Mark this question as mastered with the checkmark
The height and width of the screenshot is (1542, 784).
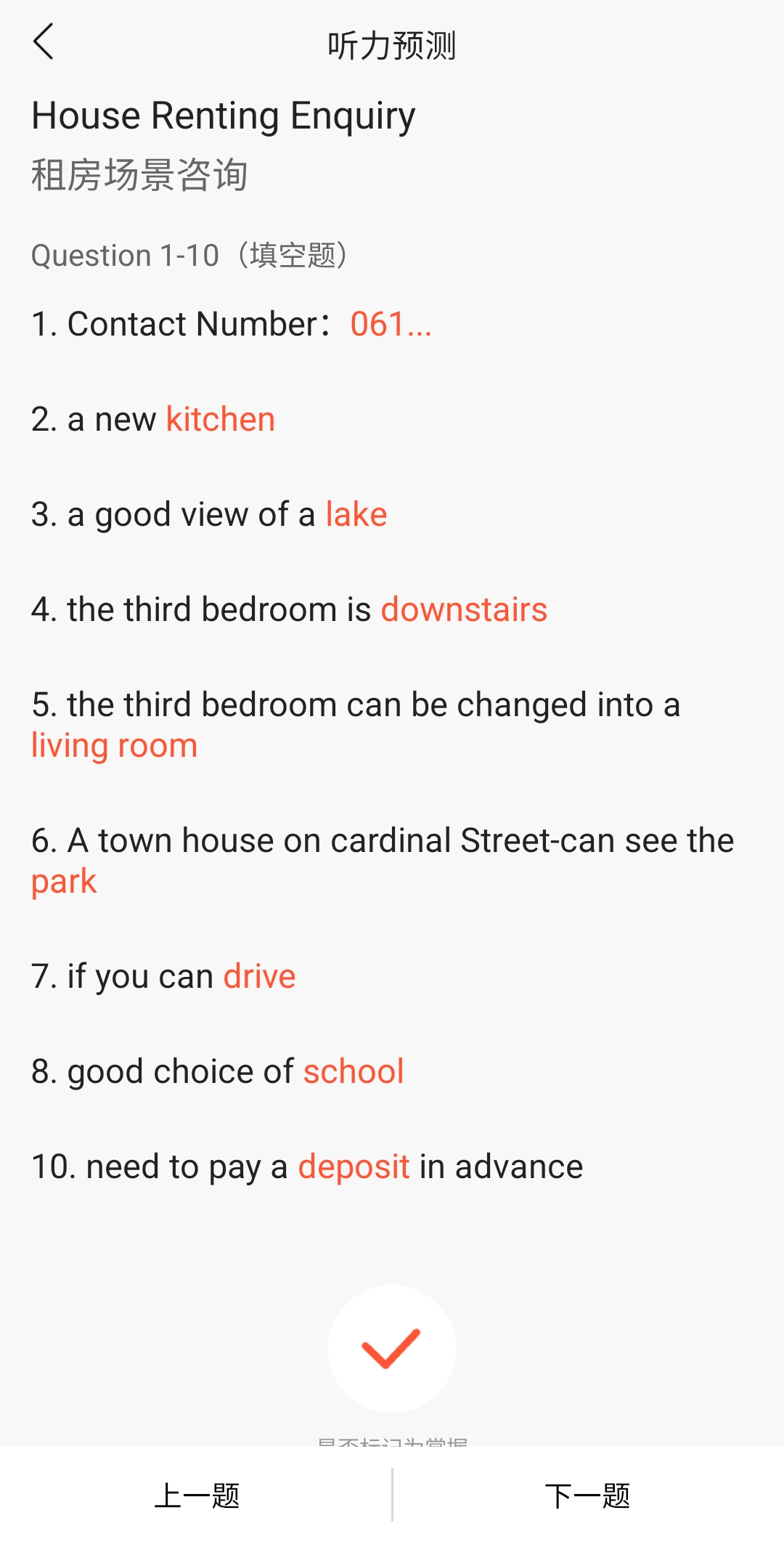[392, 1349]
